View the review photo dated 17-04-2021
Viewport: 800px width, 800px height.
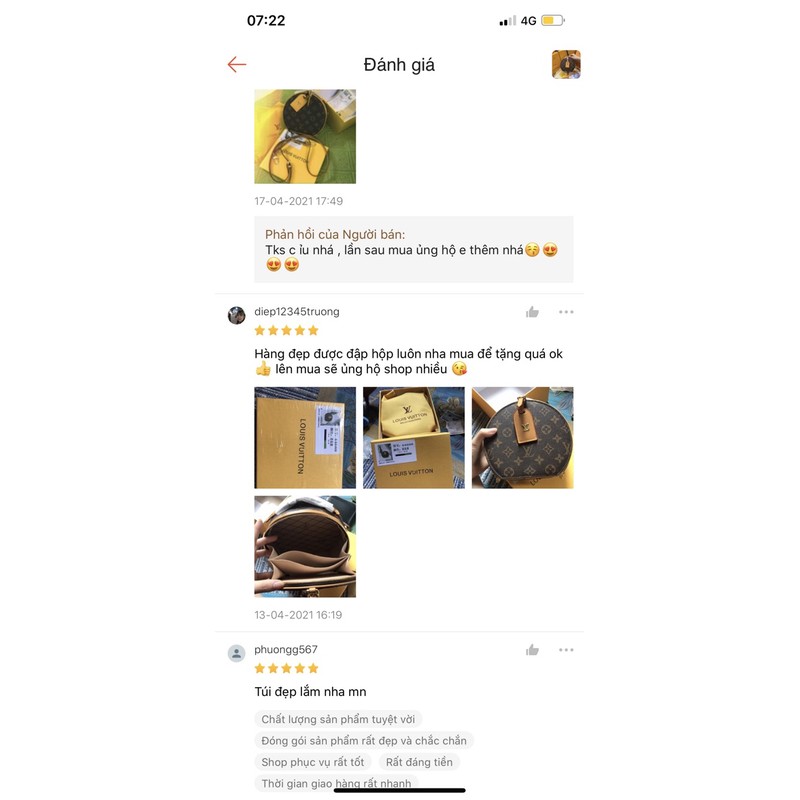(x=305, y=136)
